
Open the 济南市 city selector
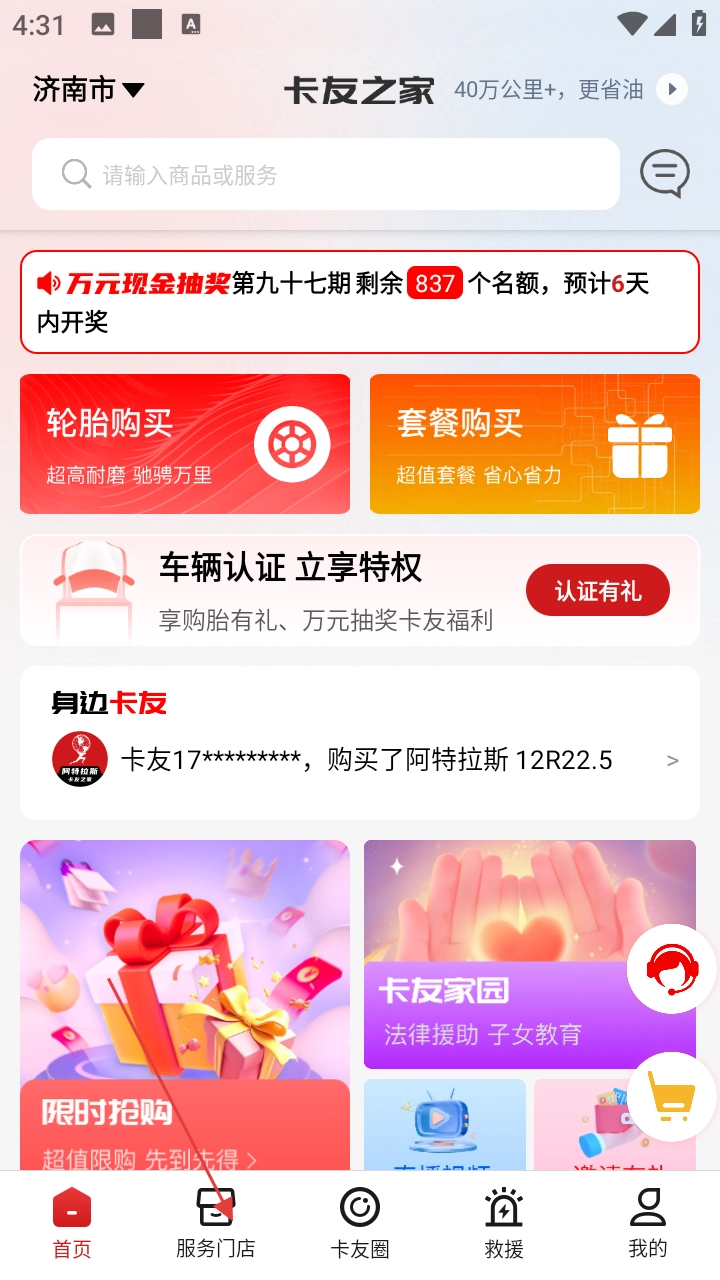88,90
